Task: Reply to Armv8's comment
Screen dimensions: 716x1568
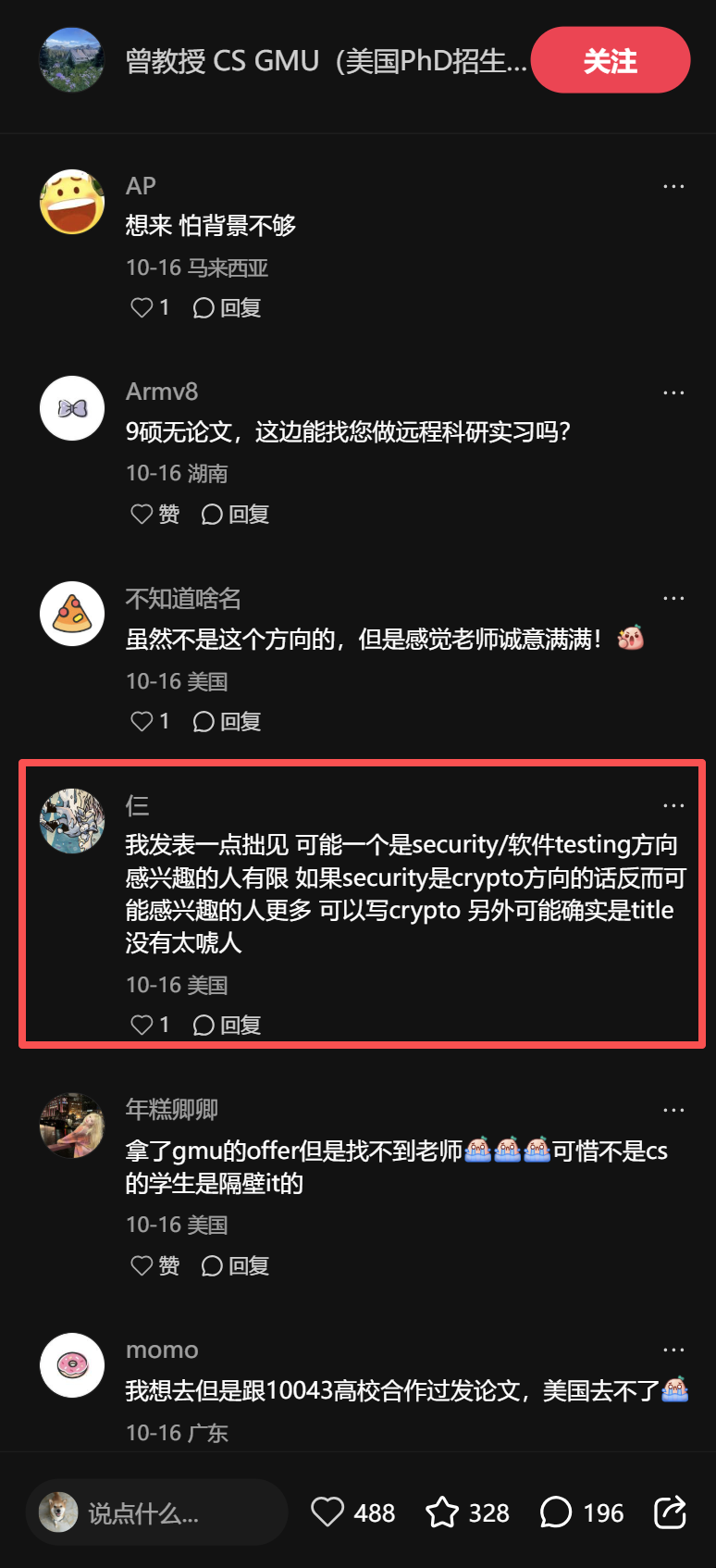Action: 236,514
